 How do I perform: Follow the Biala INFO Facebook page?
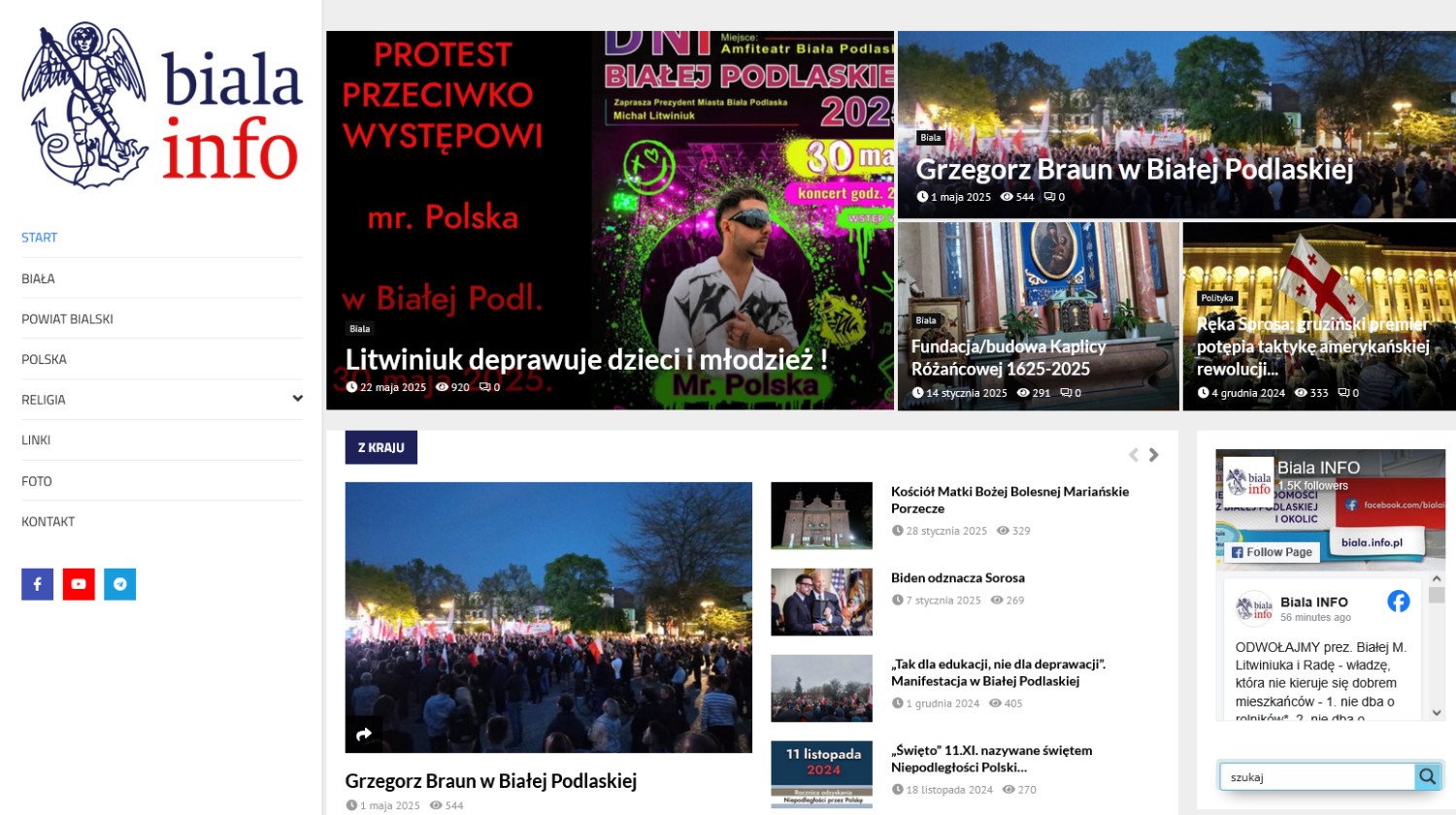(1272, 552)
